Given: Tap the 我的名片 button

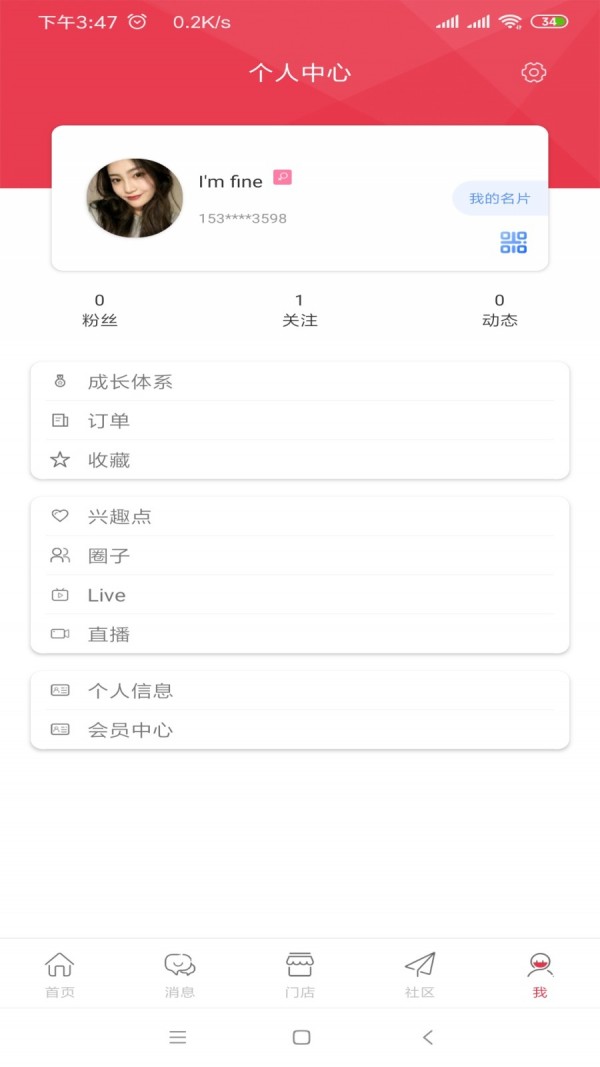Looking at the screenshot, I should [499, 198].
